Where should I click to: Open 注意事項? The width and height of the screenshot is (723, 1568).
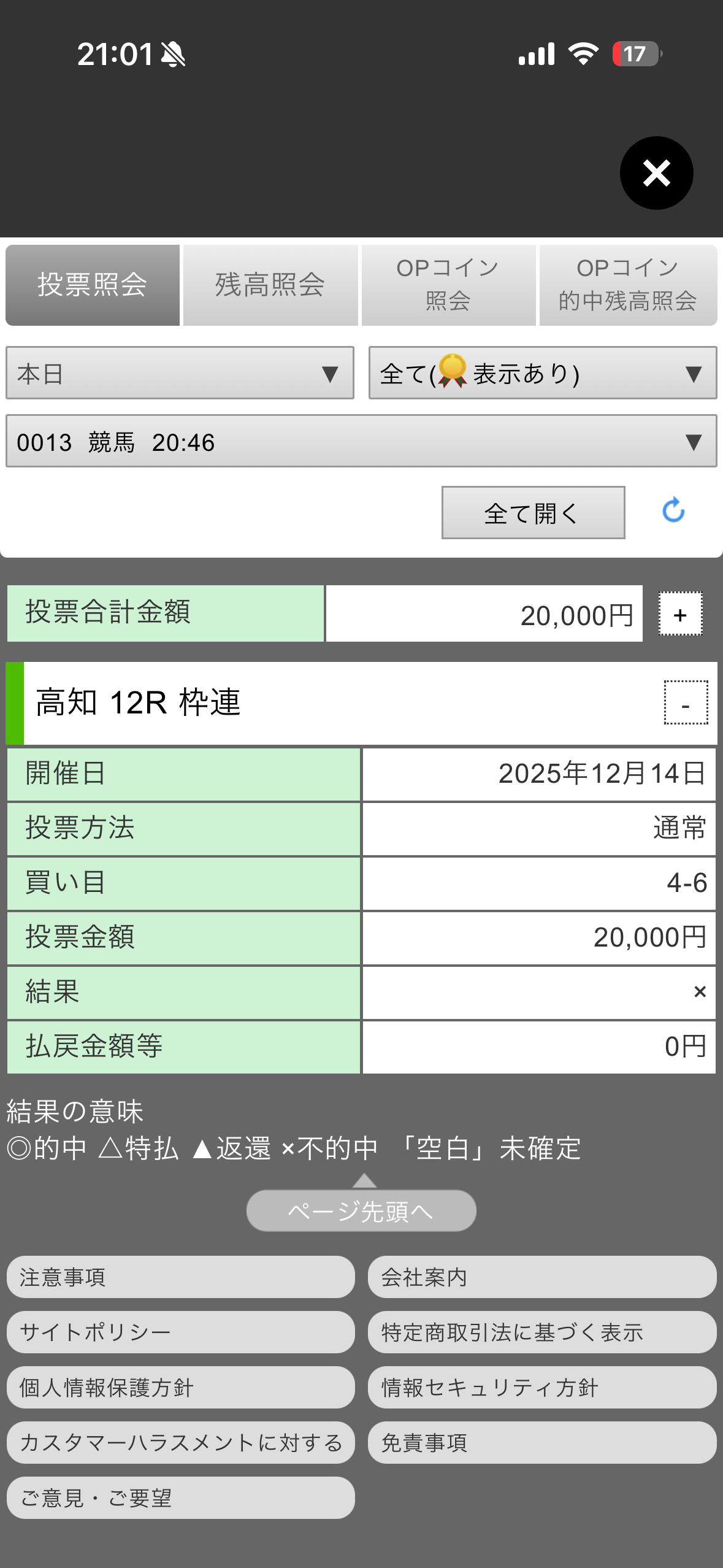click(180, 1277)
